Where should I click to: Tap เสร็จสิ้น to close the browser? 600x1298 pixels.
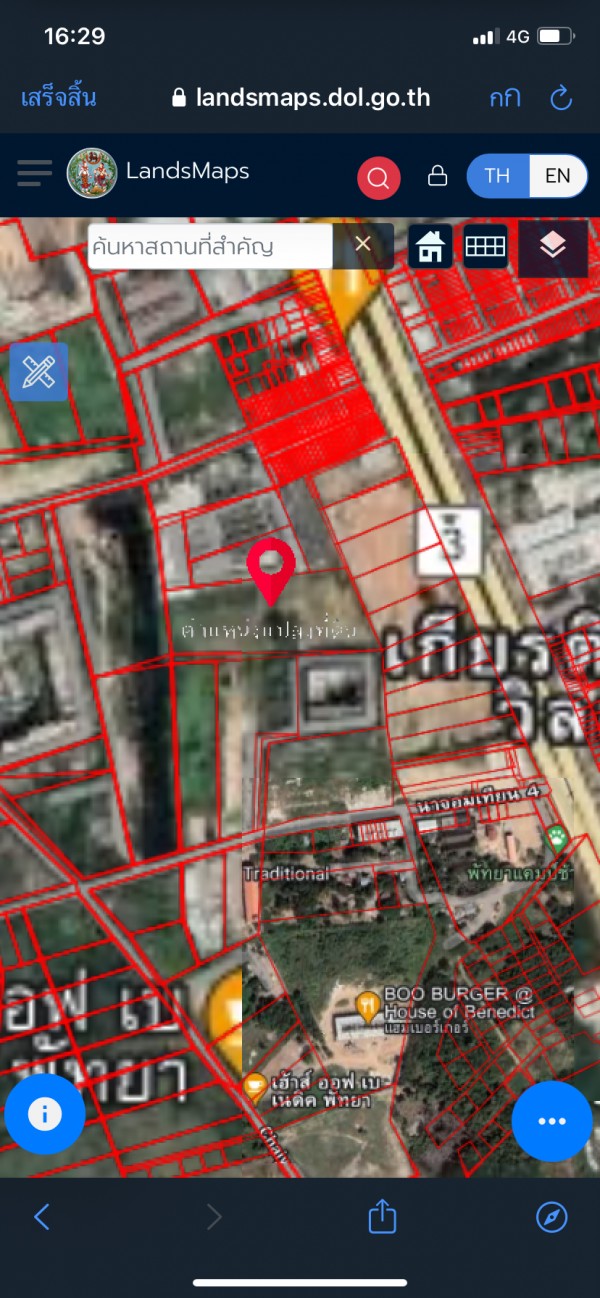[58, 97]
